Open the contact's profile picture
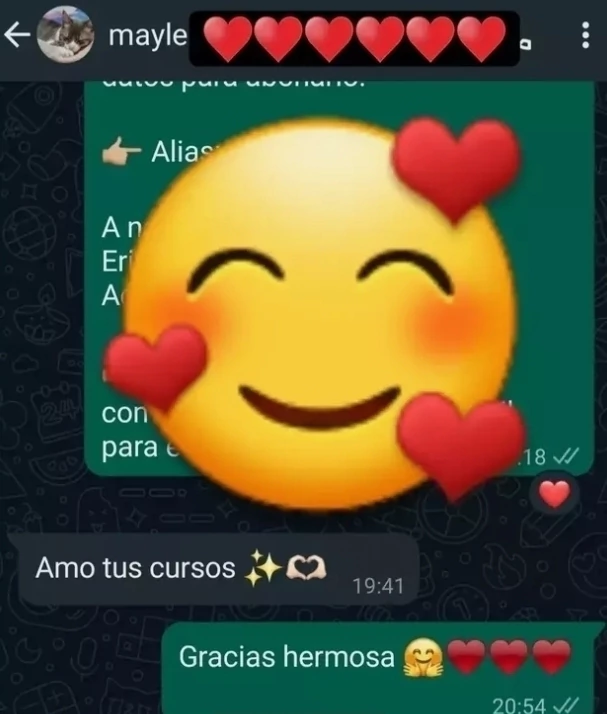 pos(64,36)
